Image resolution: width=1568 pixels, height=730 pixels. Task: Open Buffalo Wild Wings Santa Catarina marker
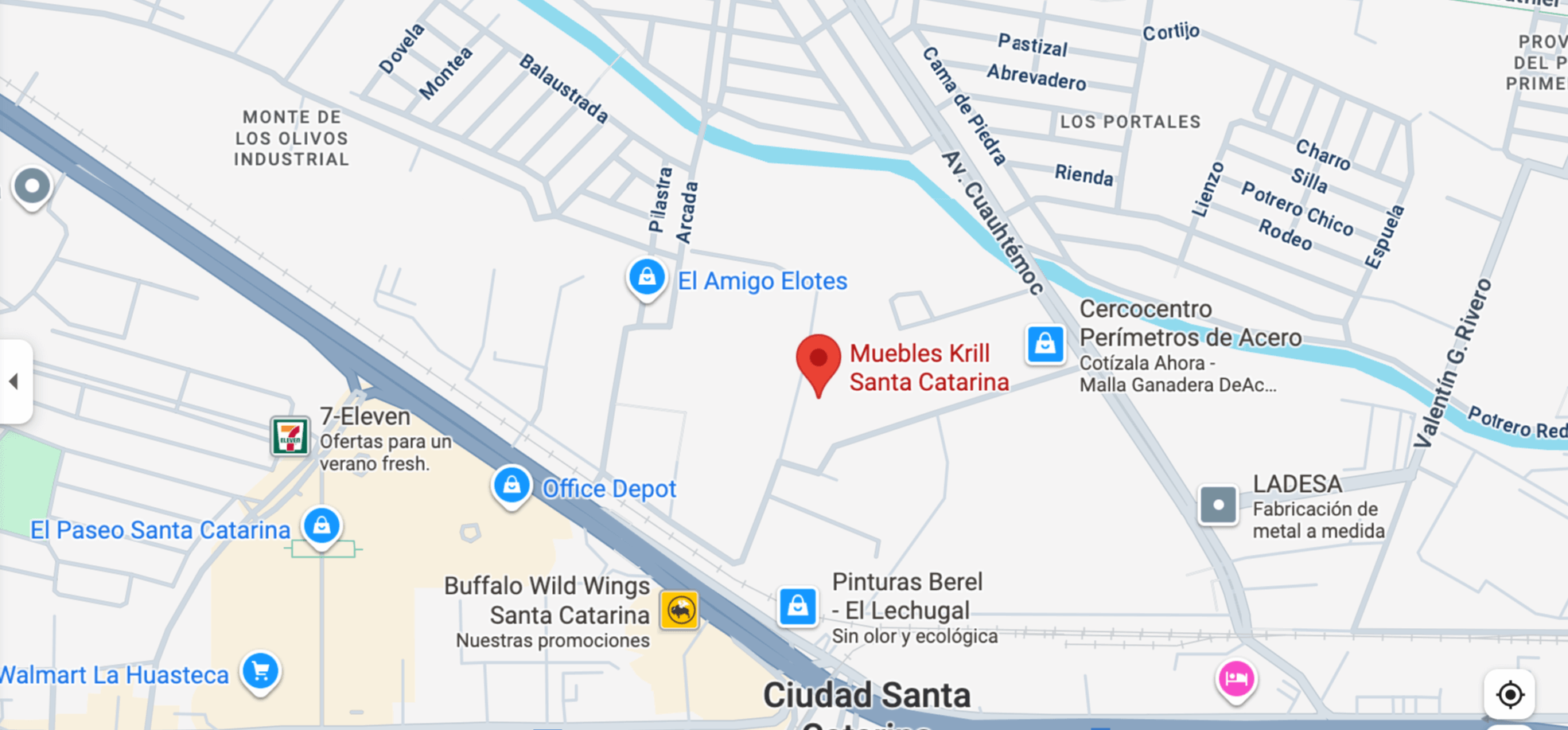(x=679, y=611)
